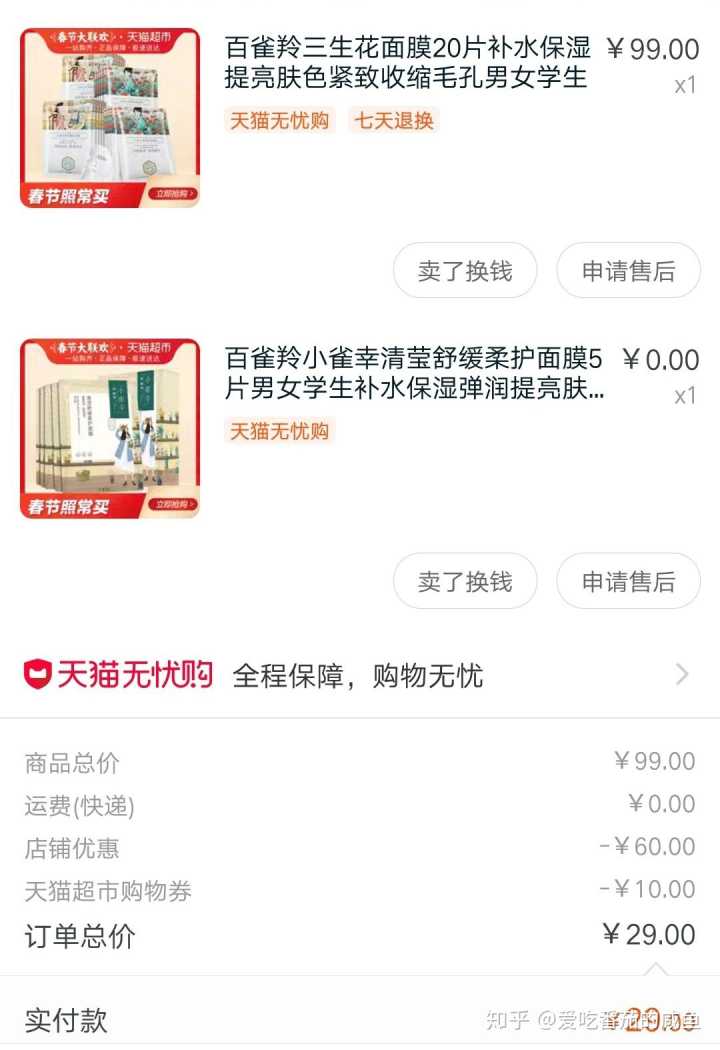Image resolution: width=720 pixels, height=1050 pixels.
Task: Open the 三生花面膜 product image
Action: pos(110,118)
